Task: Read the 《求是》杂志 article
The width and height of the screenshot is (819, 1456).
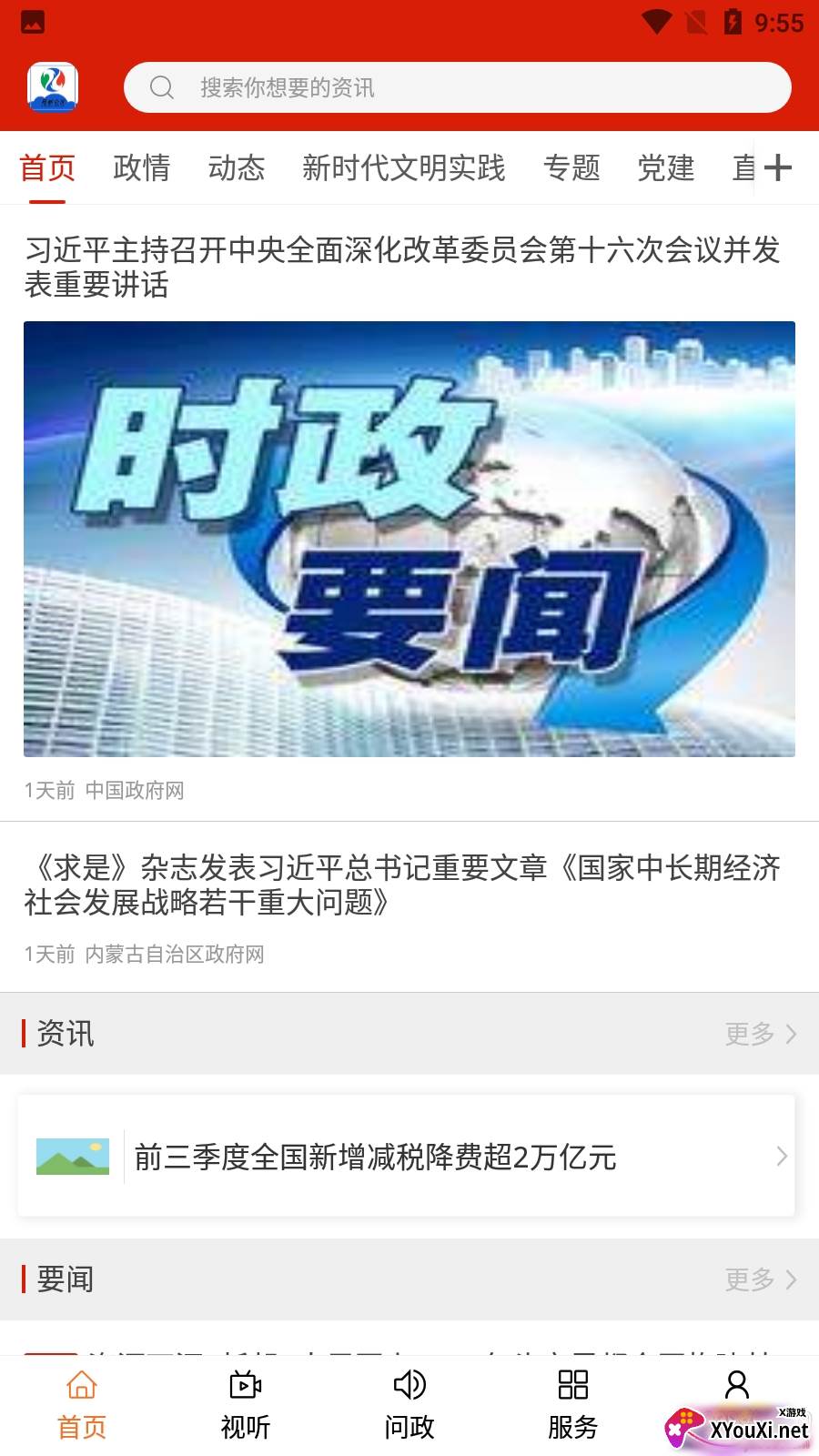Action: (x=402, y=885)
